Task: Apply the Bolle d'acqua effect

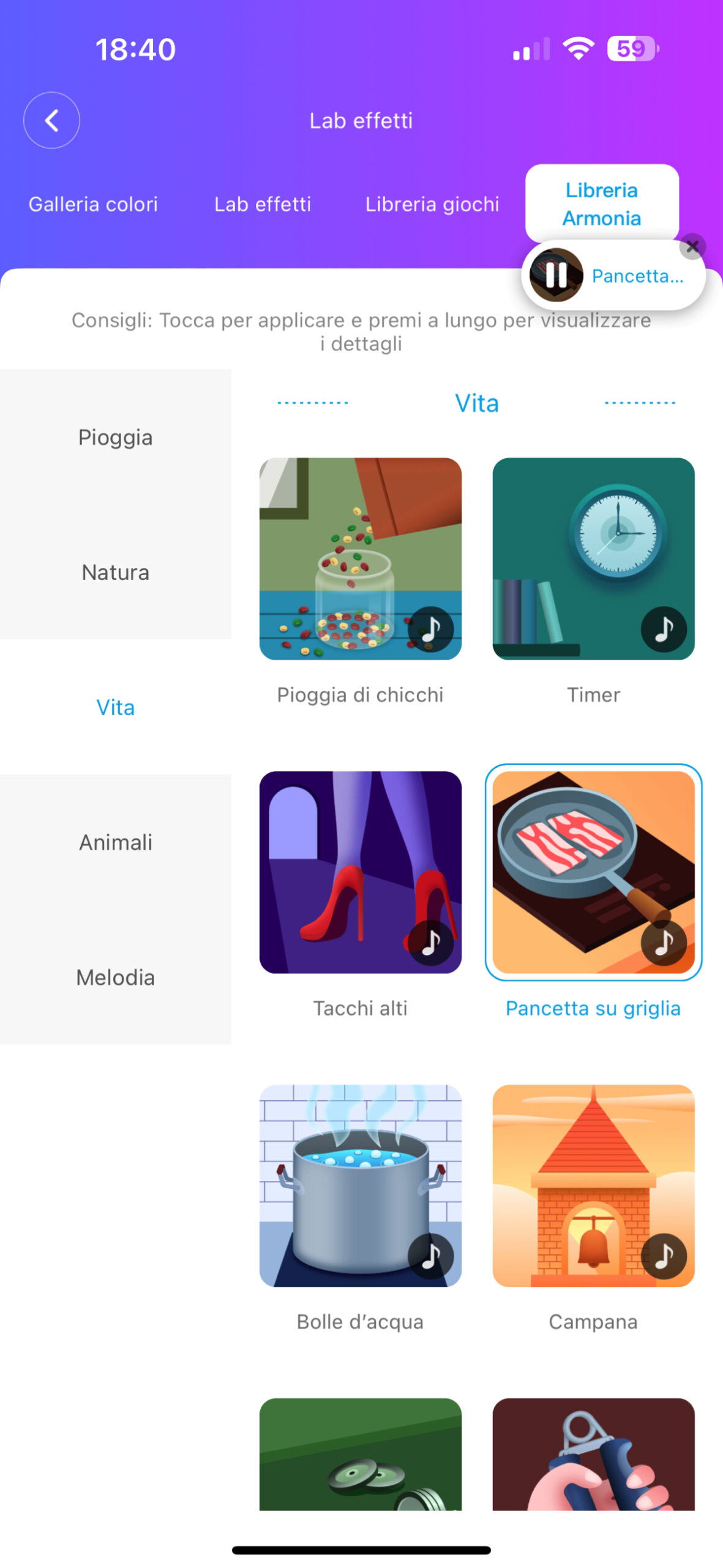Action: coord(360,1186)
